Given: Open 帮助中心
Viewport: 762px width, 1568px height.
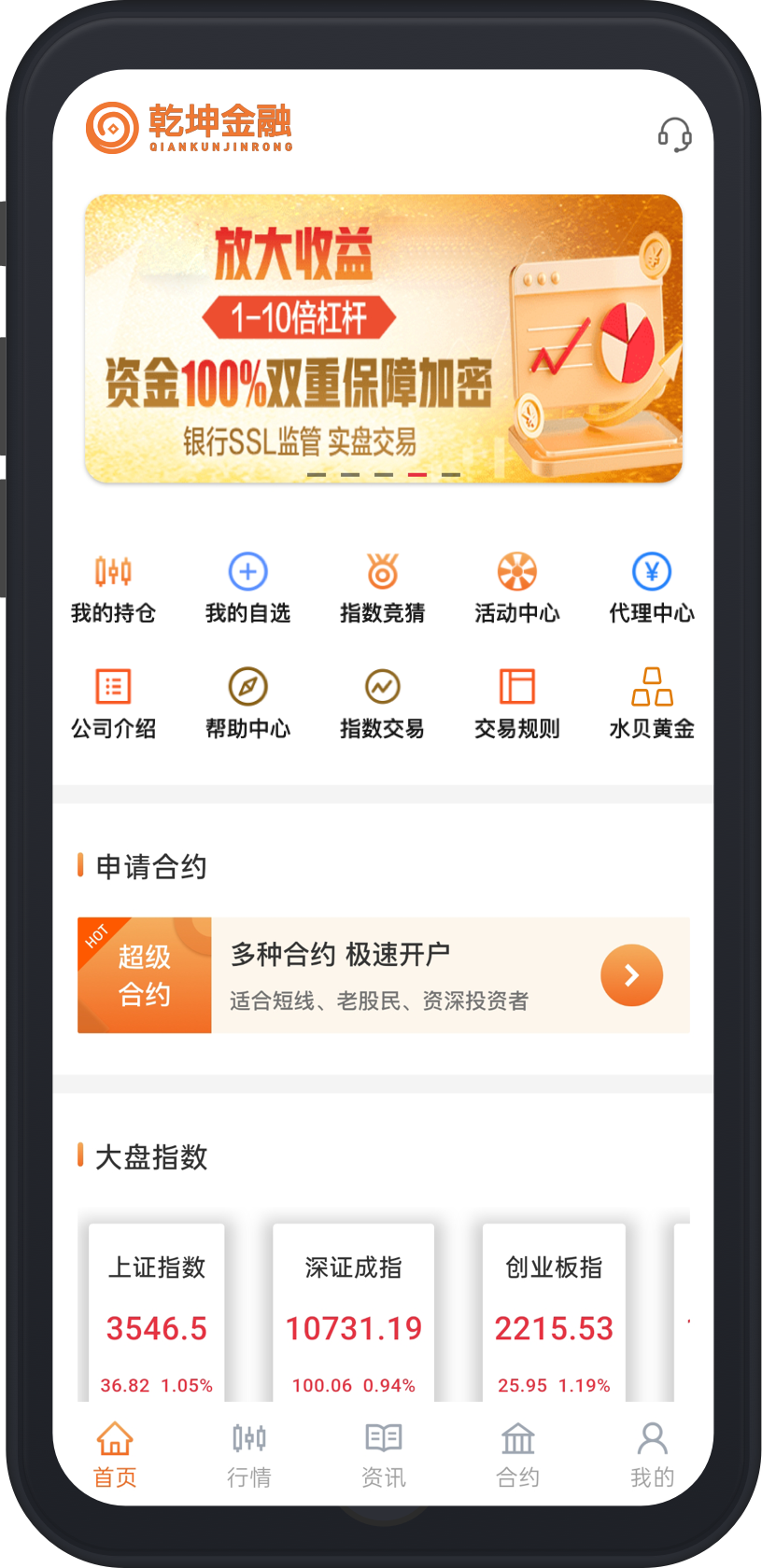Looking at the screenshot, I should [247, 704].
